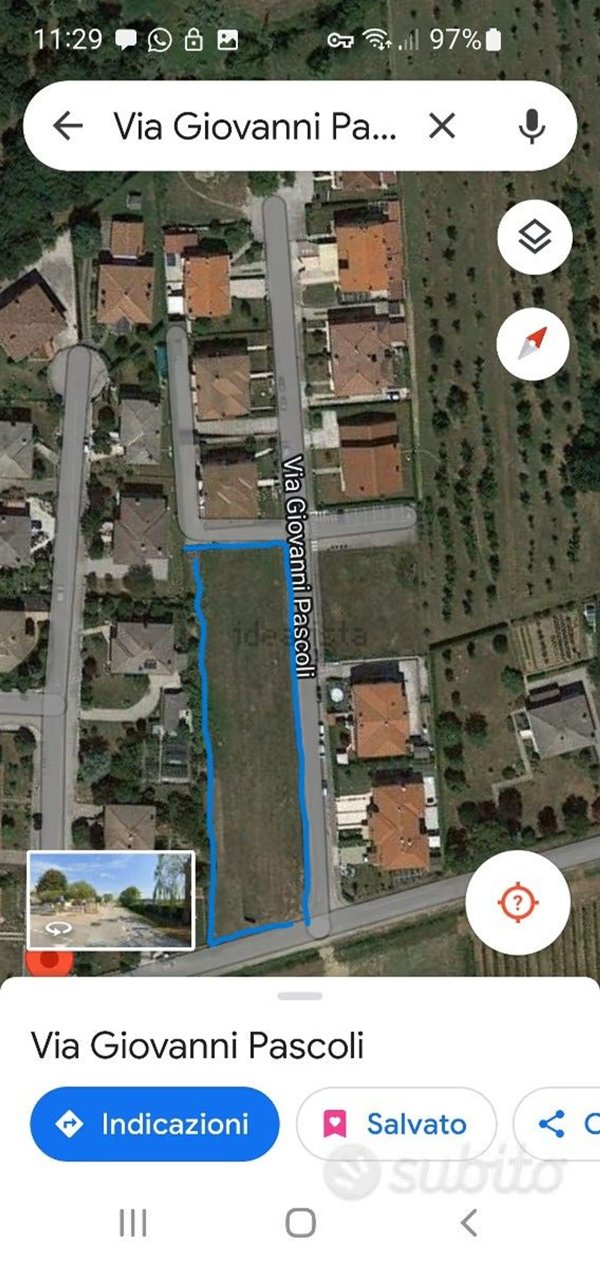Edit the Via Giovanni Pascoli search text
This screenshot has height=1267, width=600.
coord(255,126)
